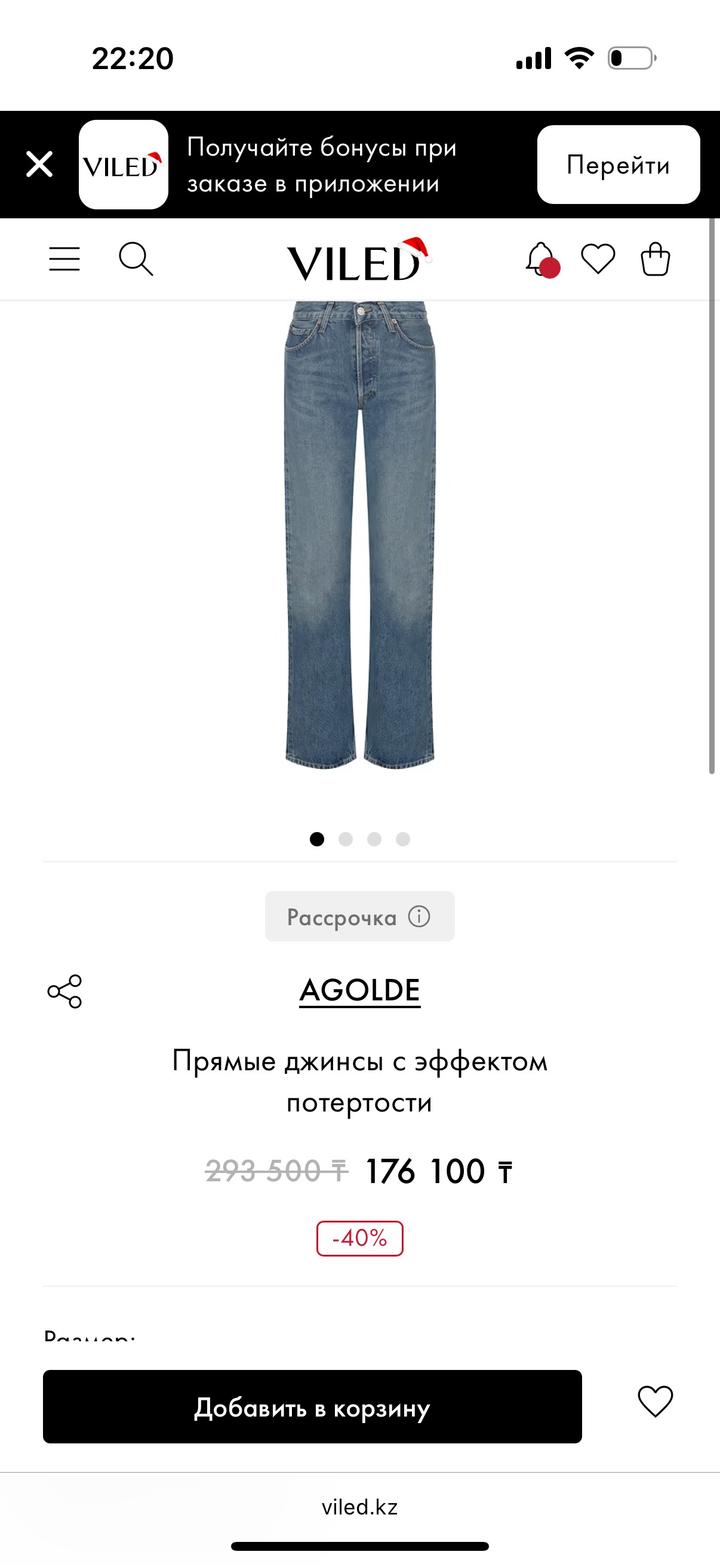
Task: Tap the Перейти button
Action: 618,165
